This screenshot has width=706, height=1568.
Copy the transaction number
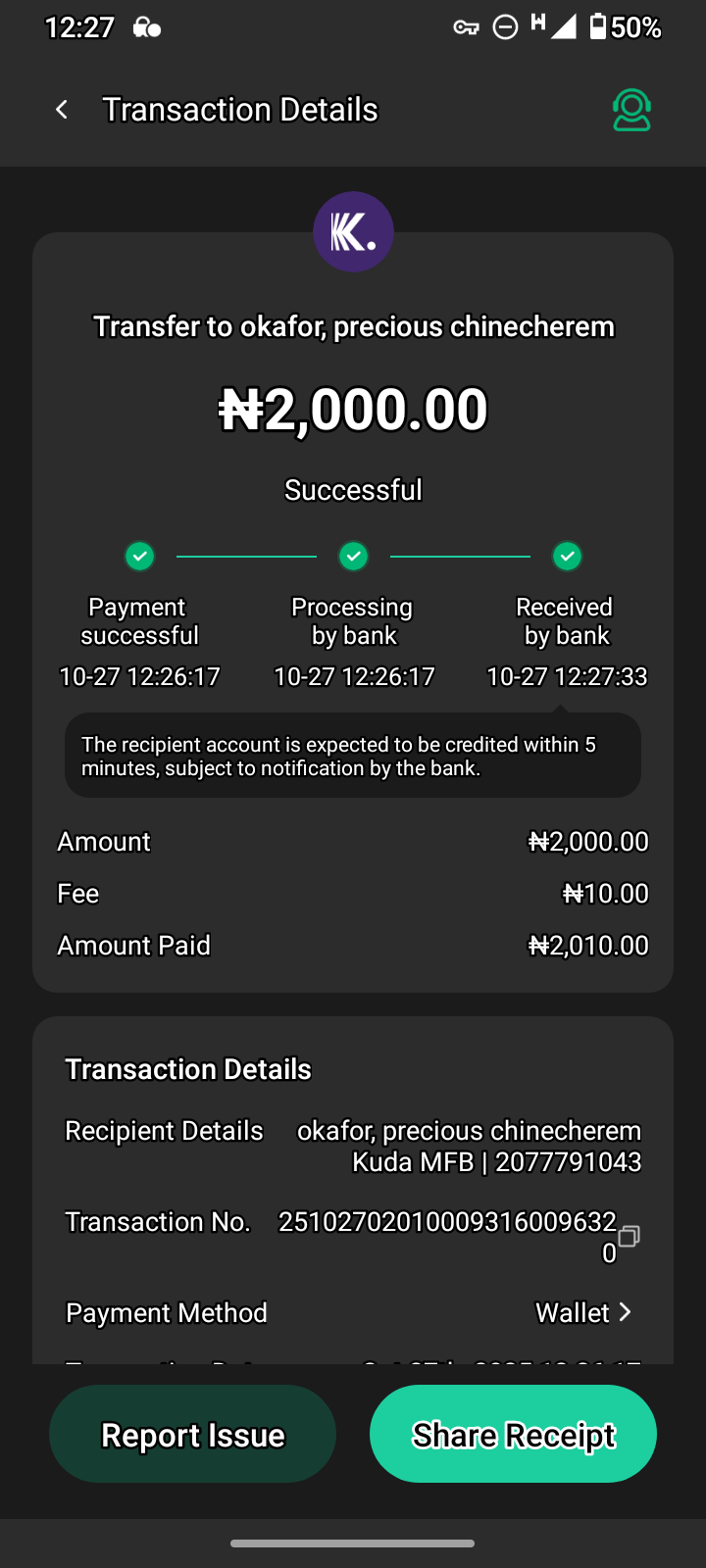click(629, 1236)
